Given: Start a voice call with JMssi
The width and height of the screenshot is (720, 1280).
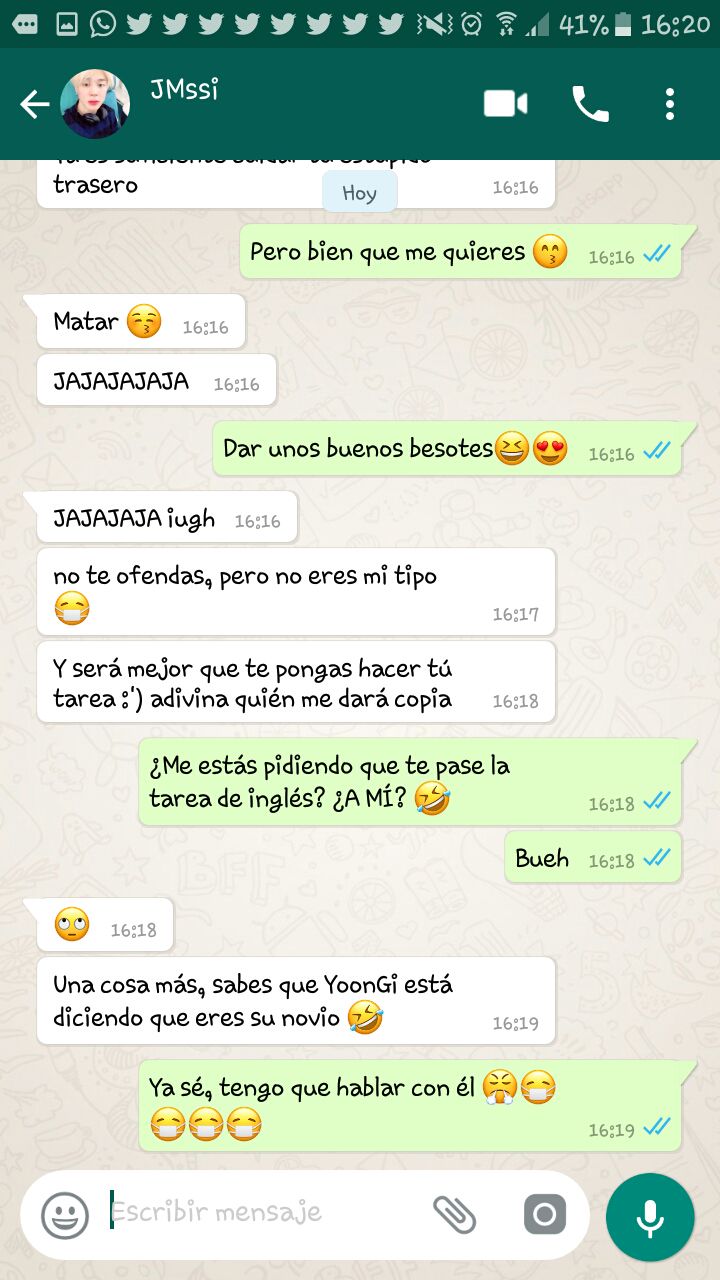Looking at the screenshot, I should pyautogui.click(x=590, y=104).
